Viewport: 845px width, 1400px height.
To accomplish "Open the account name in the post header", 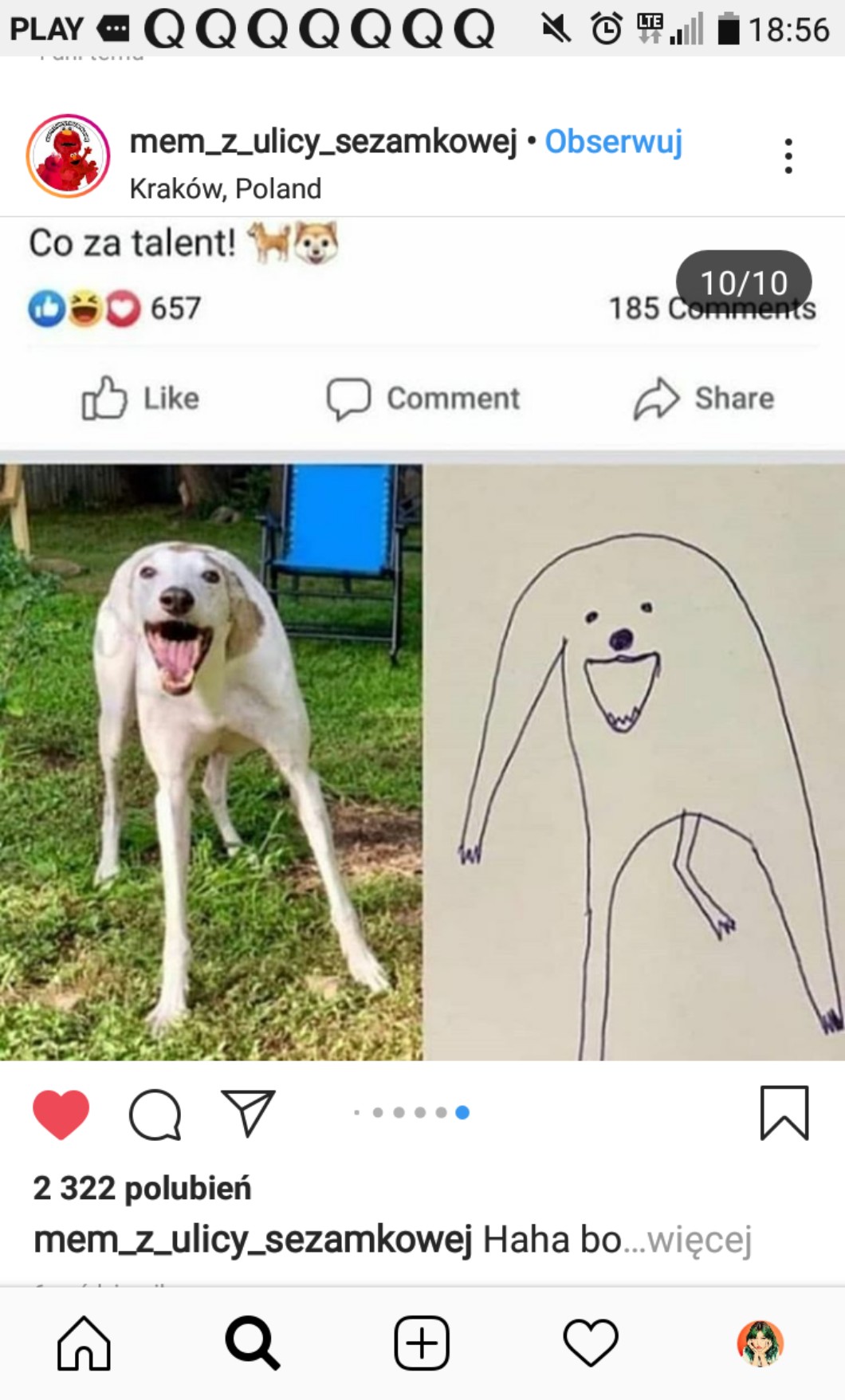I will (x=323, y=142).
